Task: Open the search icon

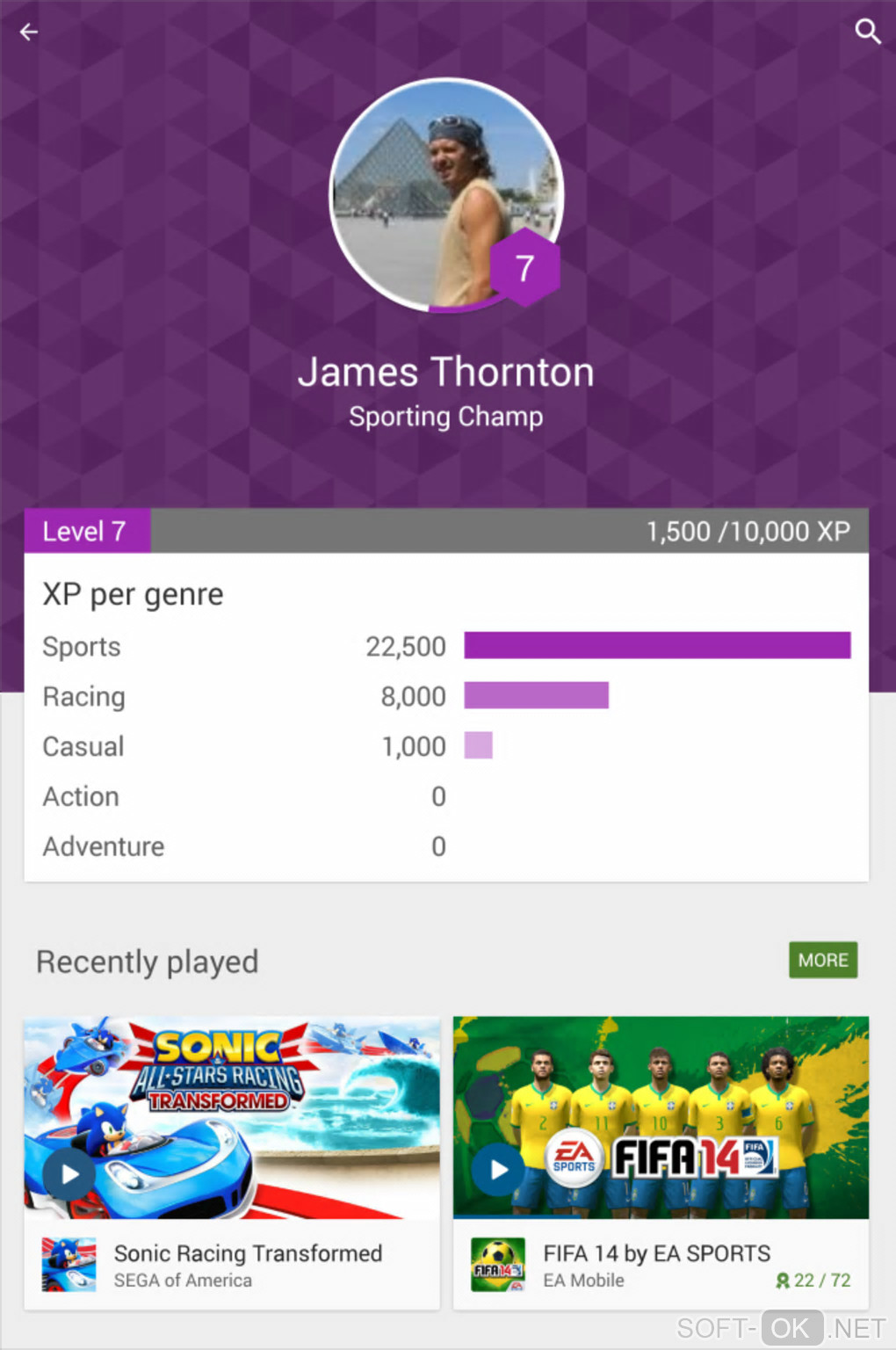Action: (x=867, y=32)
